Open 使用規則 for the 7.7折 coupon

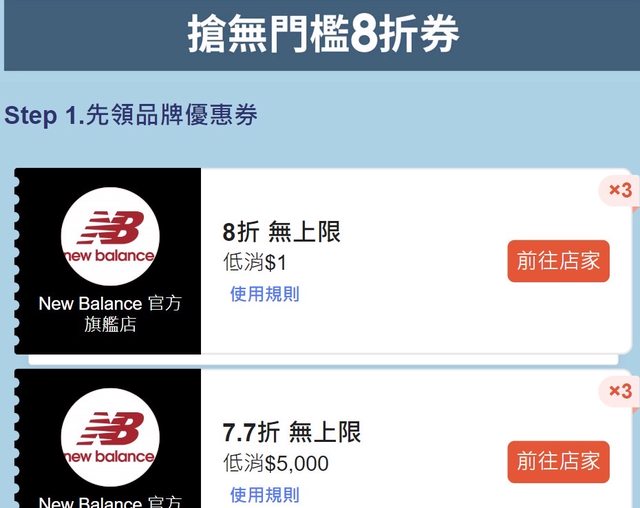pos(265,494)
